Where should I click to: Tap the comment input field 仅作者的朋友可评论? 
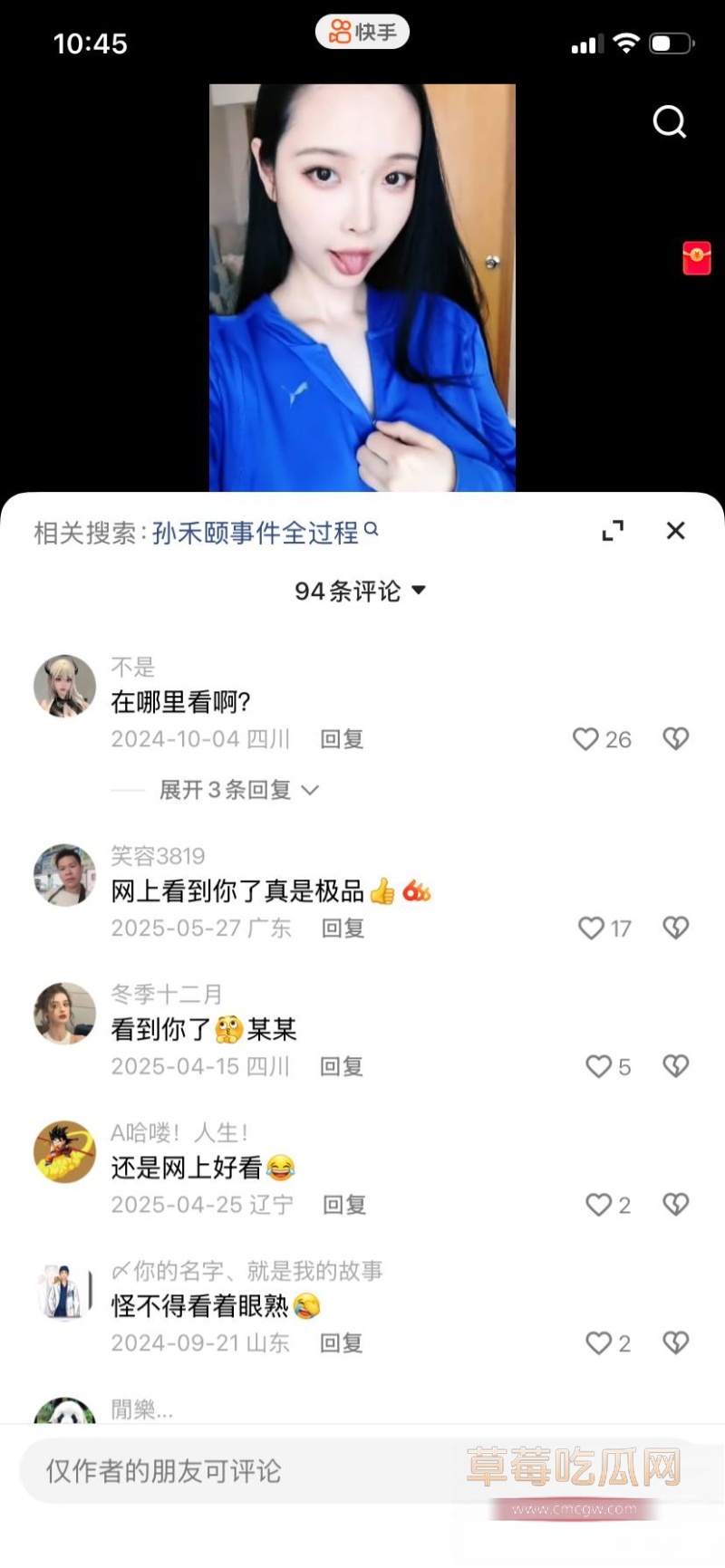(x=272, y=1471)
